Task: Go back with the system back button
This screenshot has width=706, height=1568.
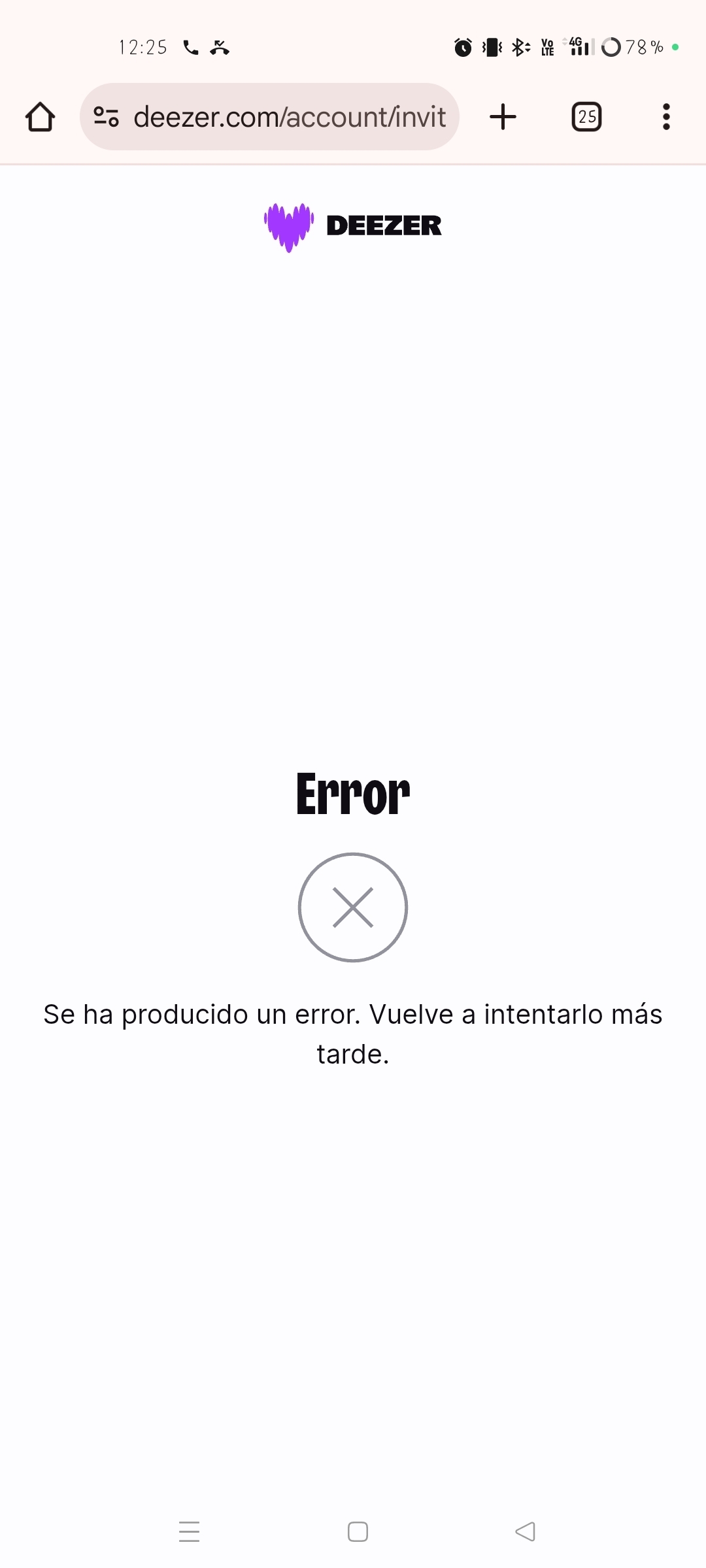Action: coord(525,1531)
